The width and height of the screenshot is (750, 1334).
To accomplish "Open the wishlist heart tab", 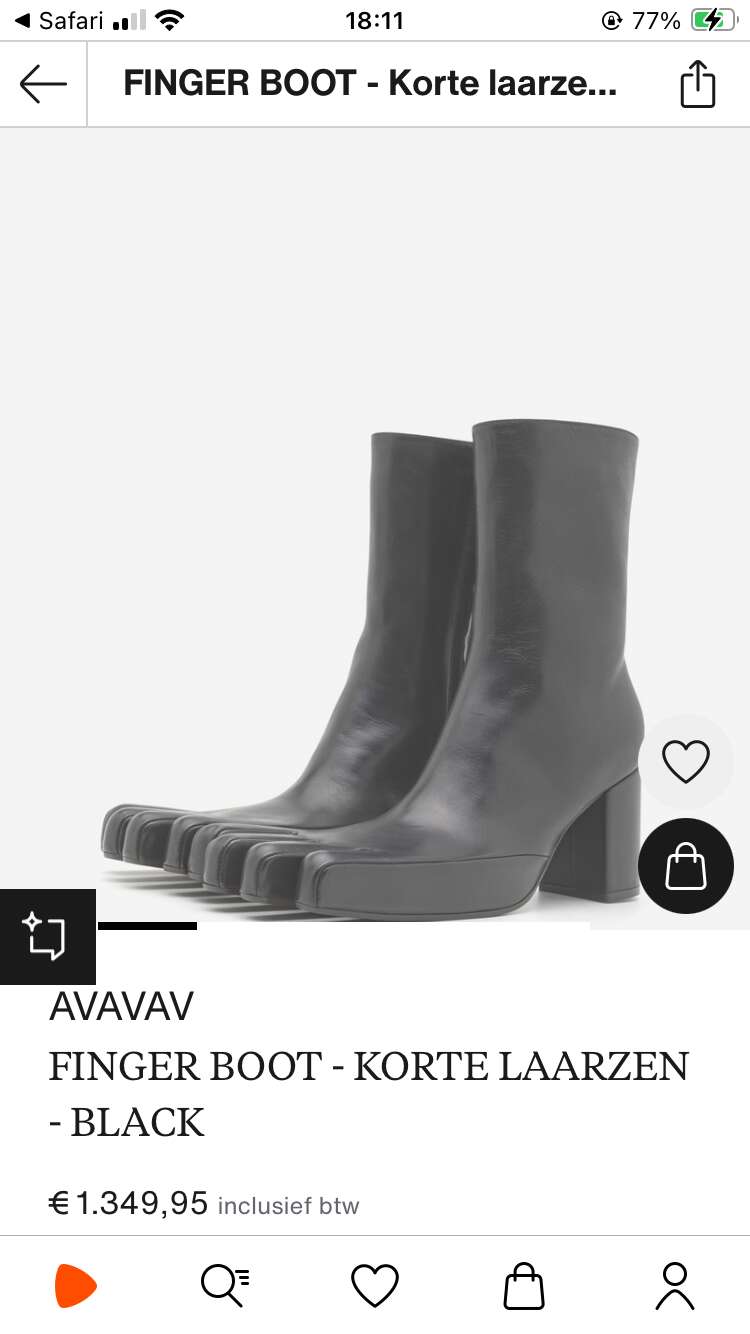I will click(375, 1286).
